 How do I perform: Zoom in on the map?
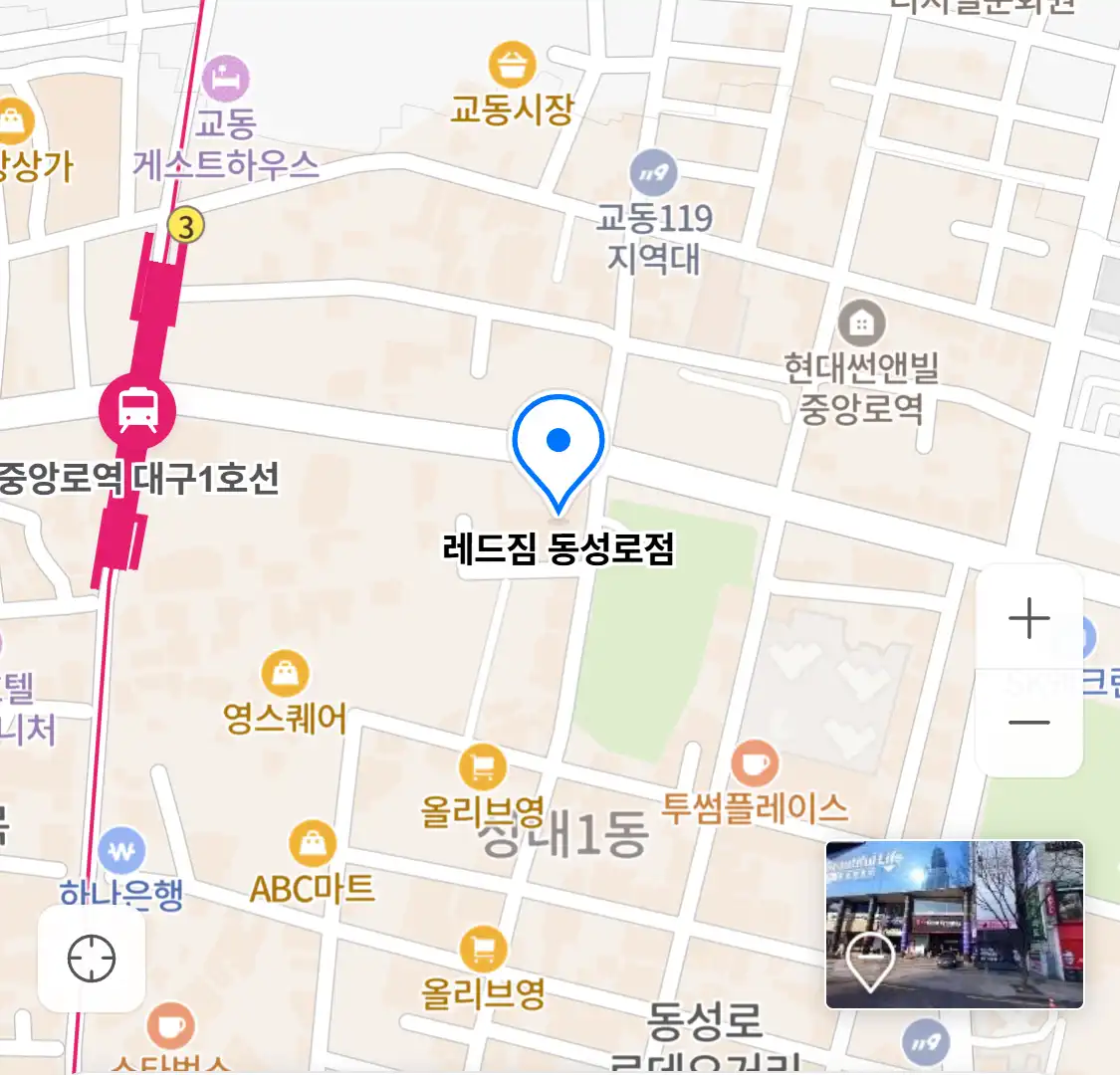1028,619
